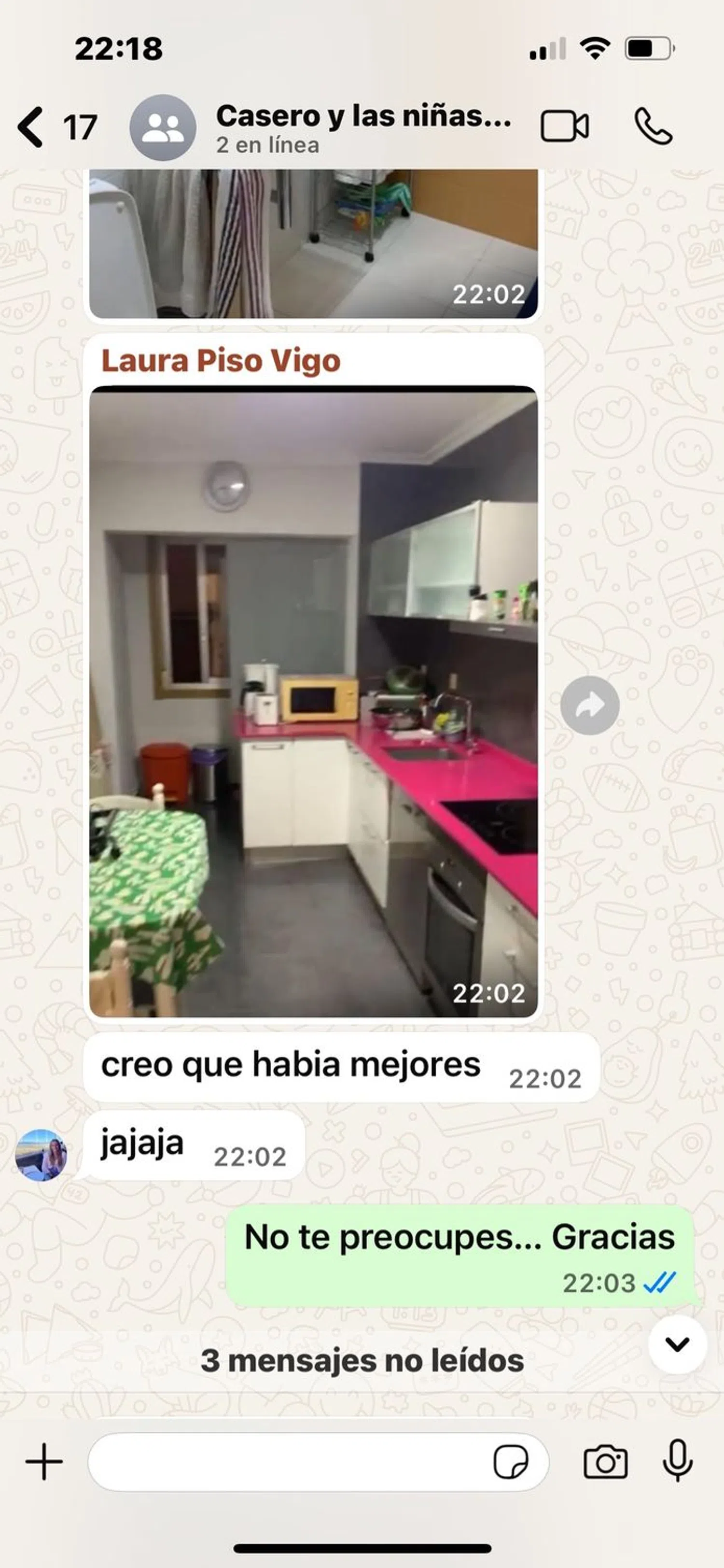
Task: Start a group video call
Action: [564, 127]
